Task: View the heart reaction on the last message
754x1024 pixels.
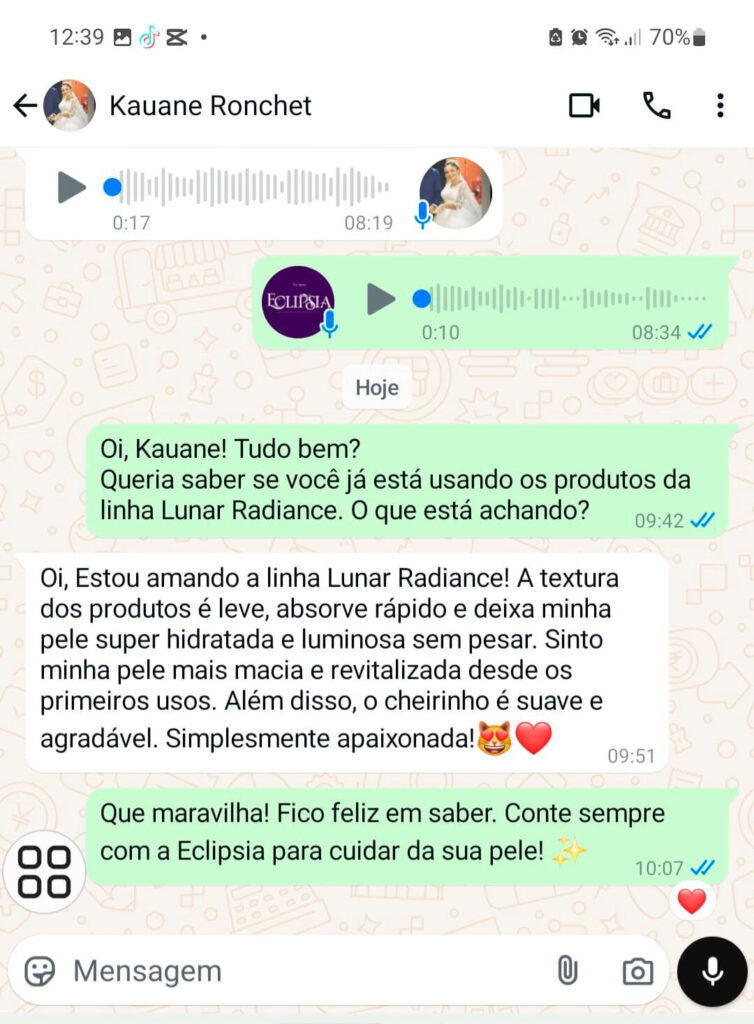Action: (x=691, y=901)
